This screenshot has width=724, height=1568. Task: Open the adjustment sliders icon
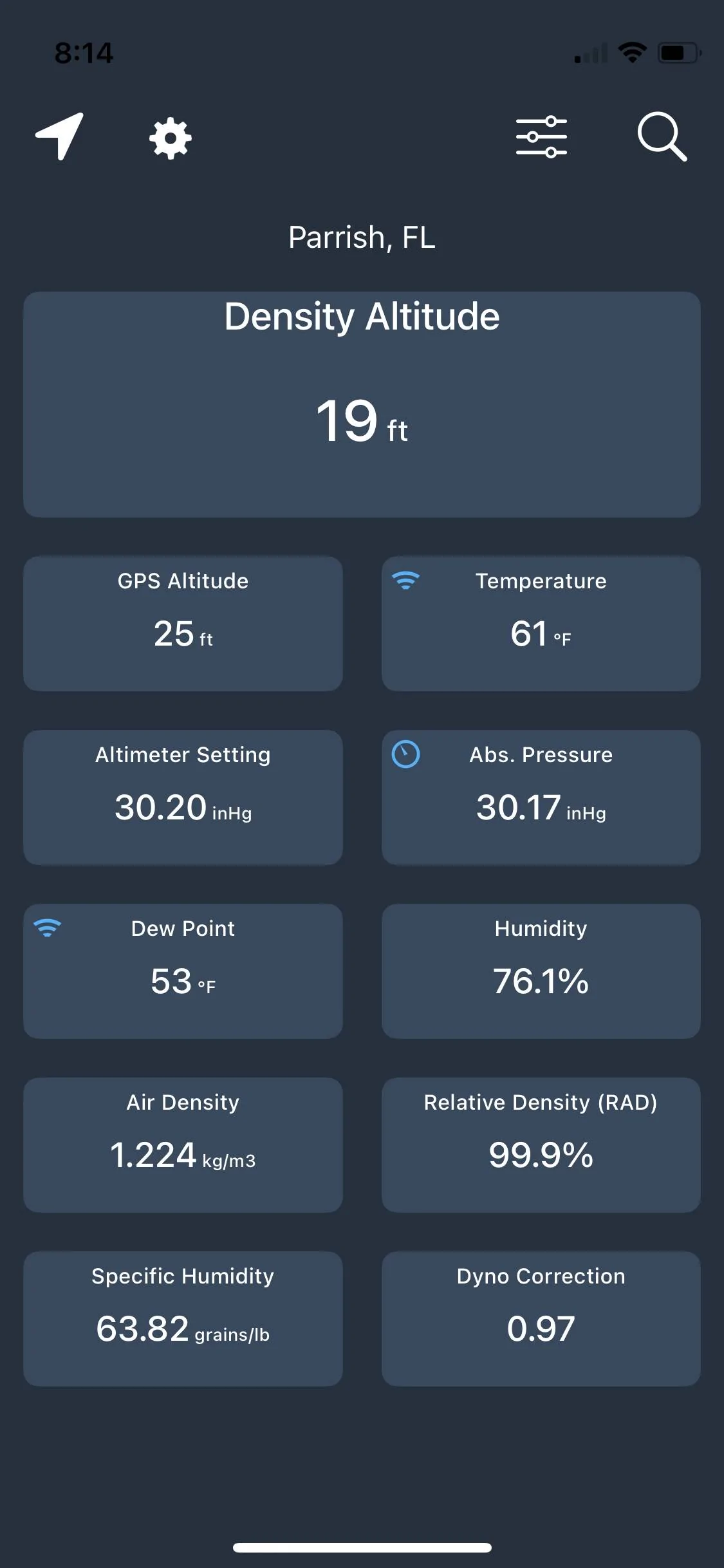click(541, 137)
